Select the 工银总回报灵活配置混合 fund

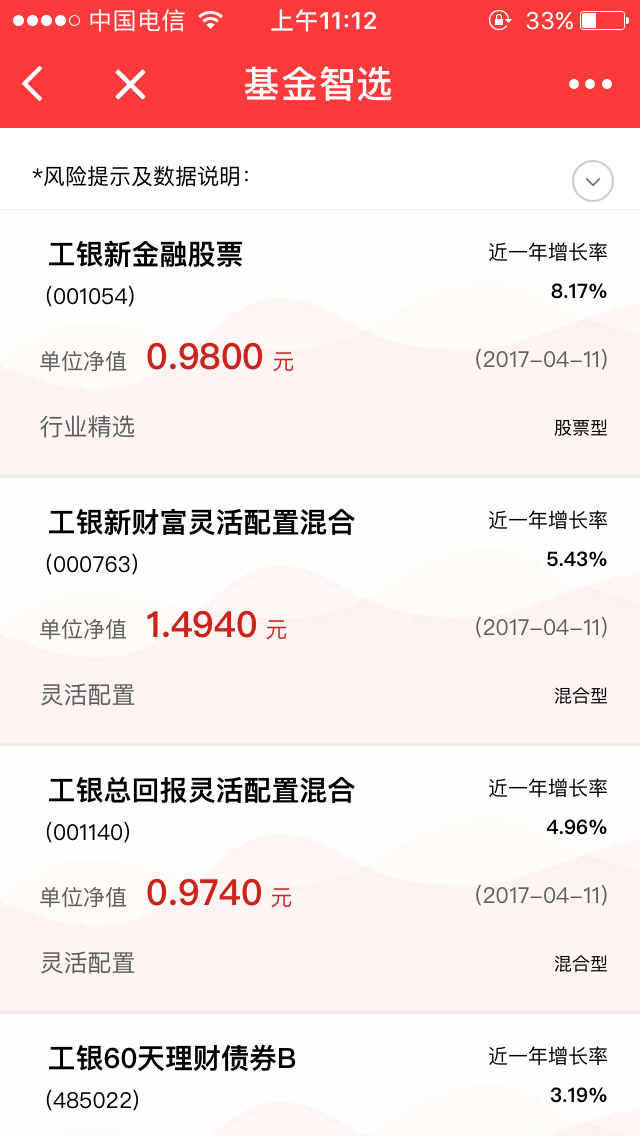[320, 878]
